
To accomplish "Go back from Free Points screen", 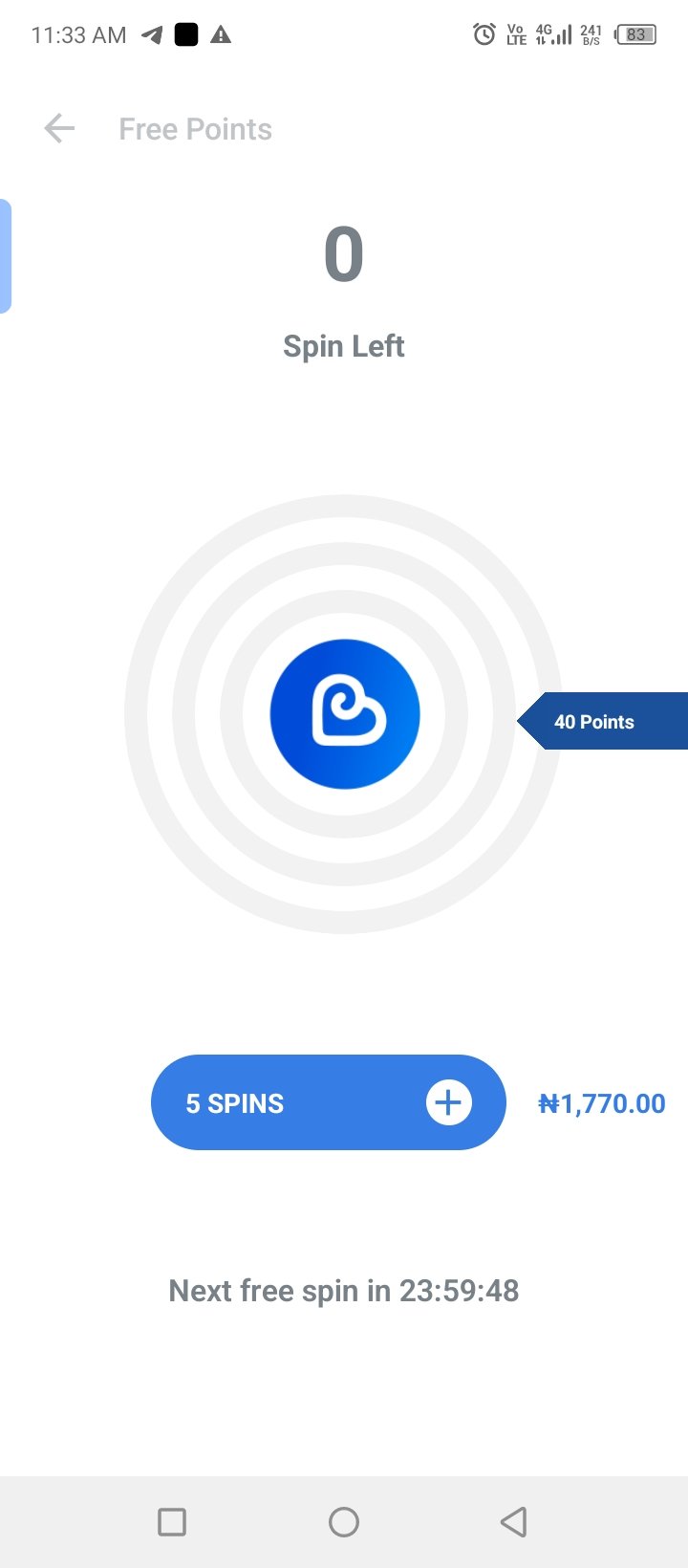I will (59, 128).
